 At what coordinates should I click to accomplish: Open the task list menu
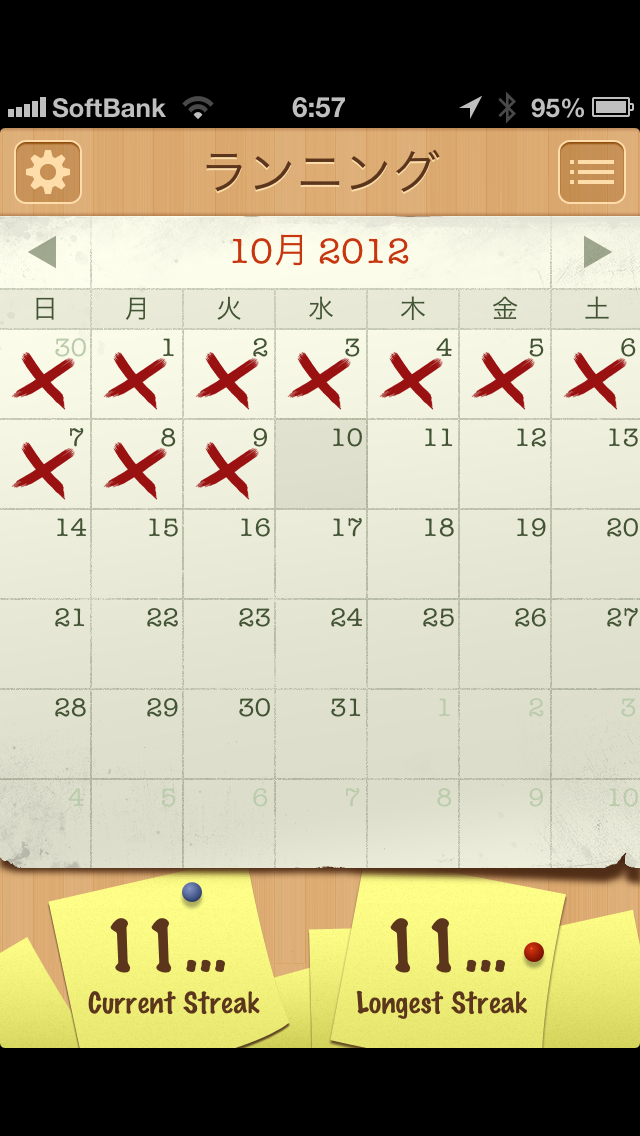pyautogui.click(x=591, y=172)
